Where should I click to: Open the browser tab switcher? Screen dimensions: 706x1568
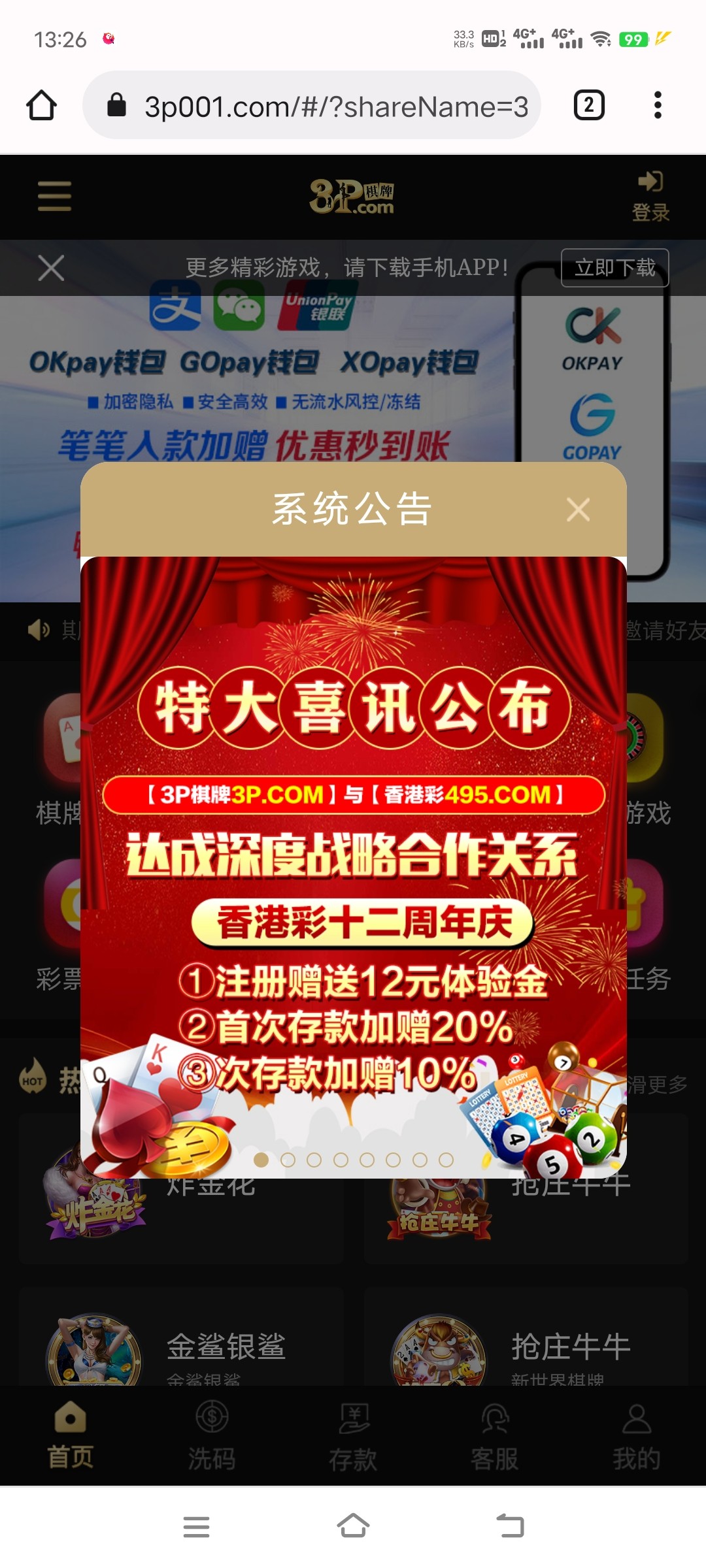(589, 105)
